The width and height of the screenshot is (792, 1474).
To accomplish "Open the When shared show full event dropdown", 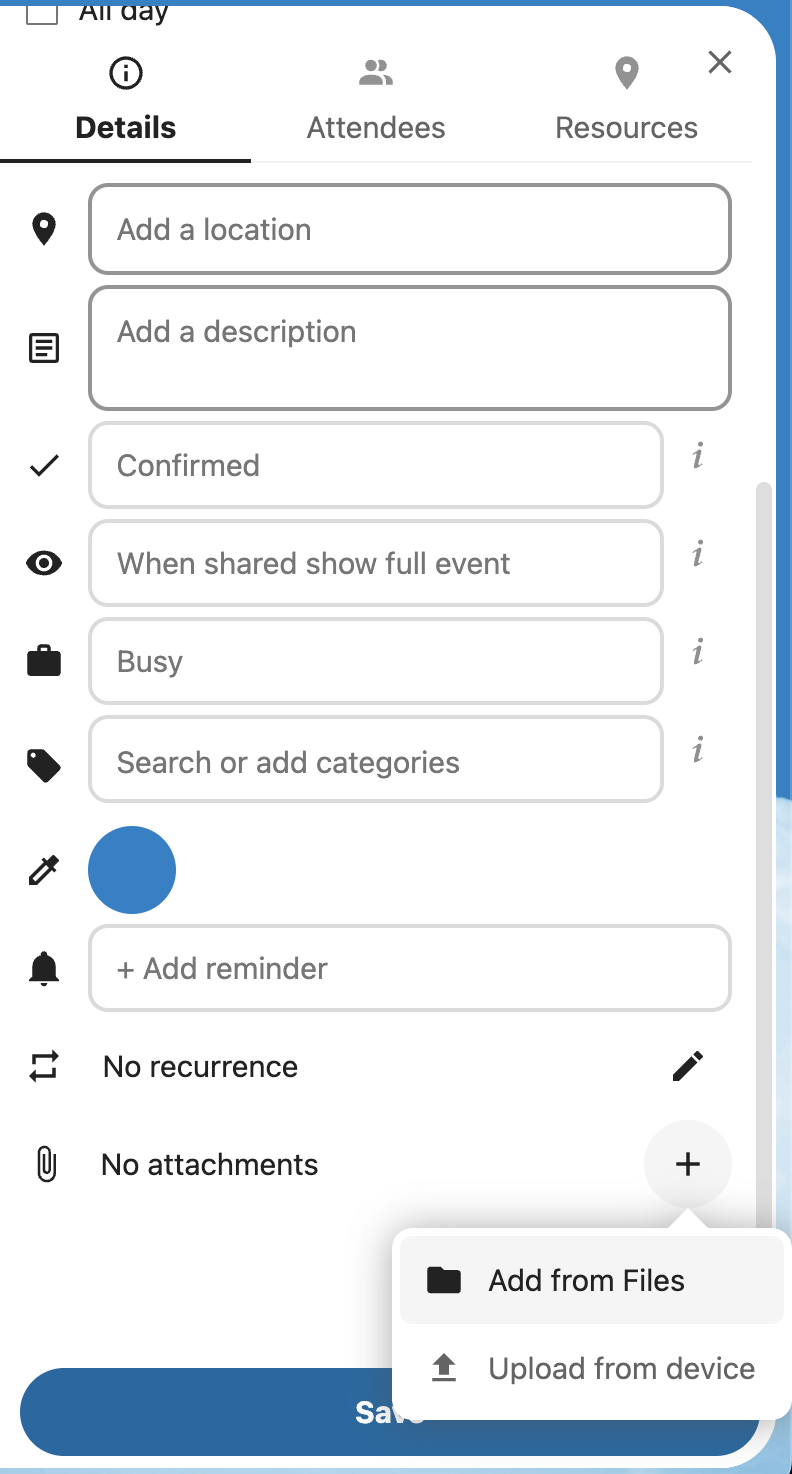I will 376,563.
